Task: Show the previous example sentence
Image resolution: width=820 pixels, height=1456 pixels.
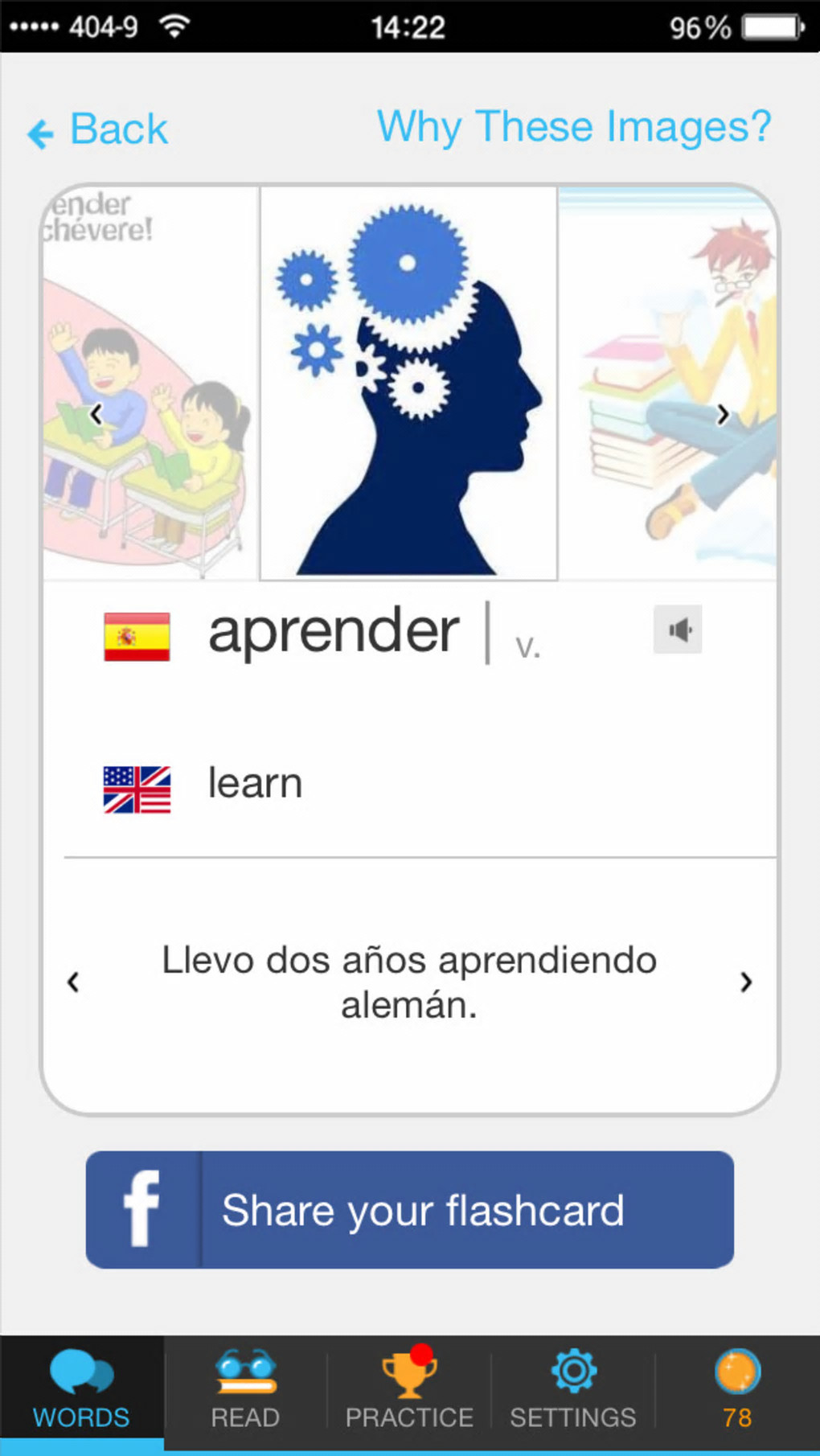Action: coord(73,982)
